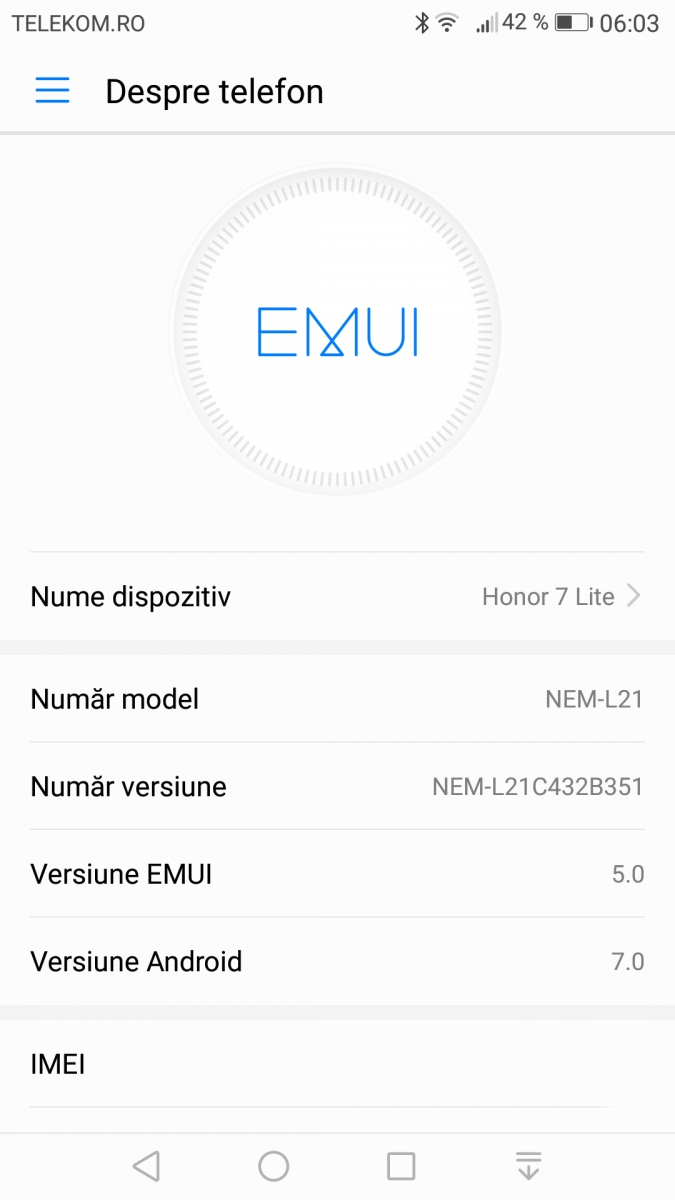Tap the Număr versiune row

[337, 786]
